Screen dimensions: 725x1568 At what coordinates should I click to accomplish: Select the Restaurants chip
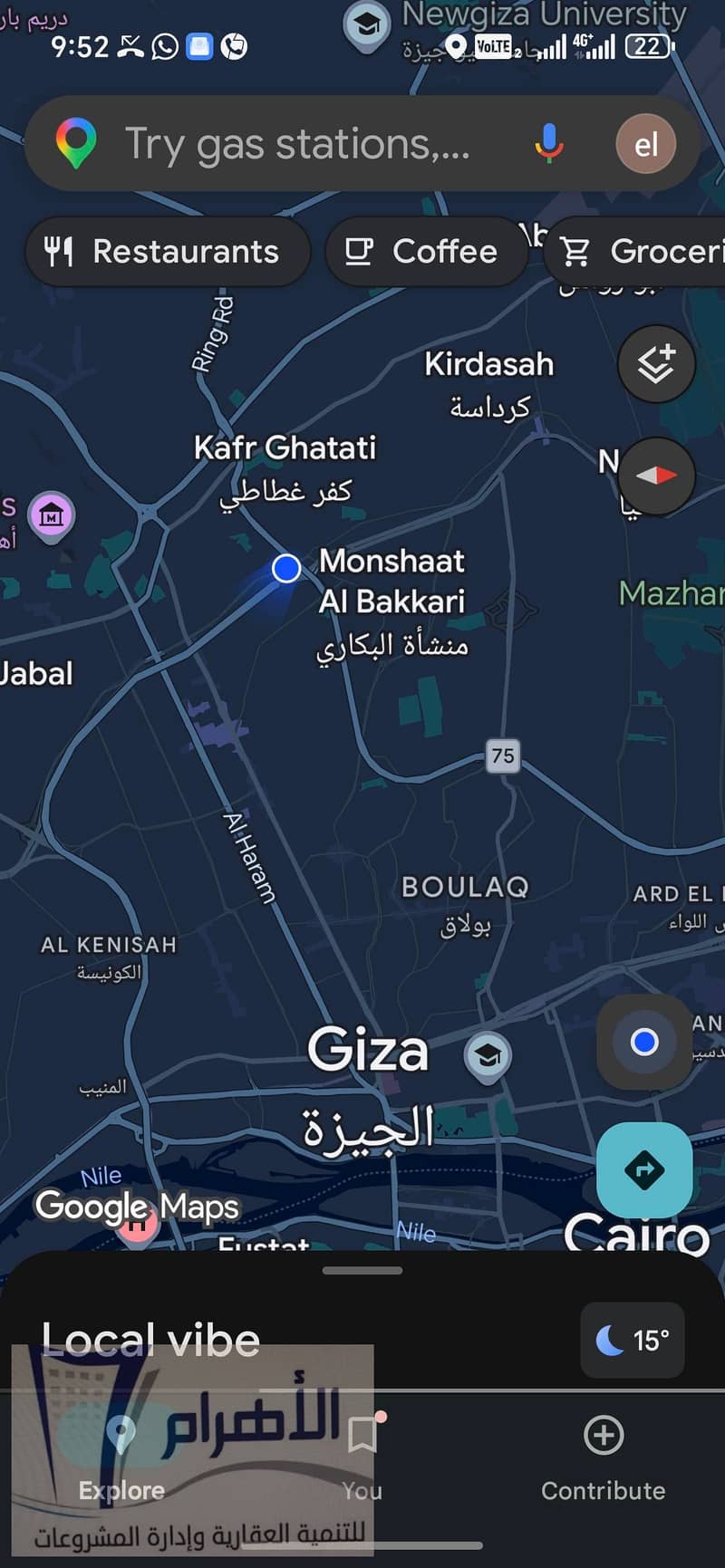168,251
